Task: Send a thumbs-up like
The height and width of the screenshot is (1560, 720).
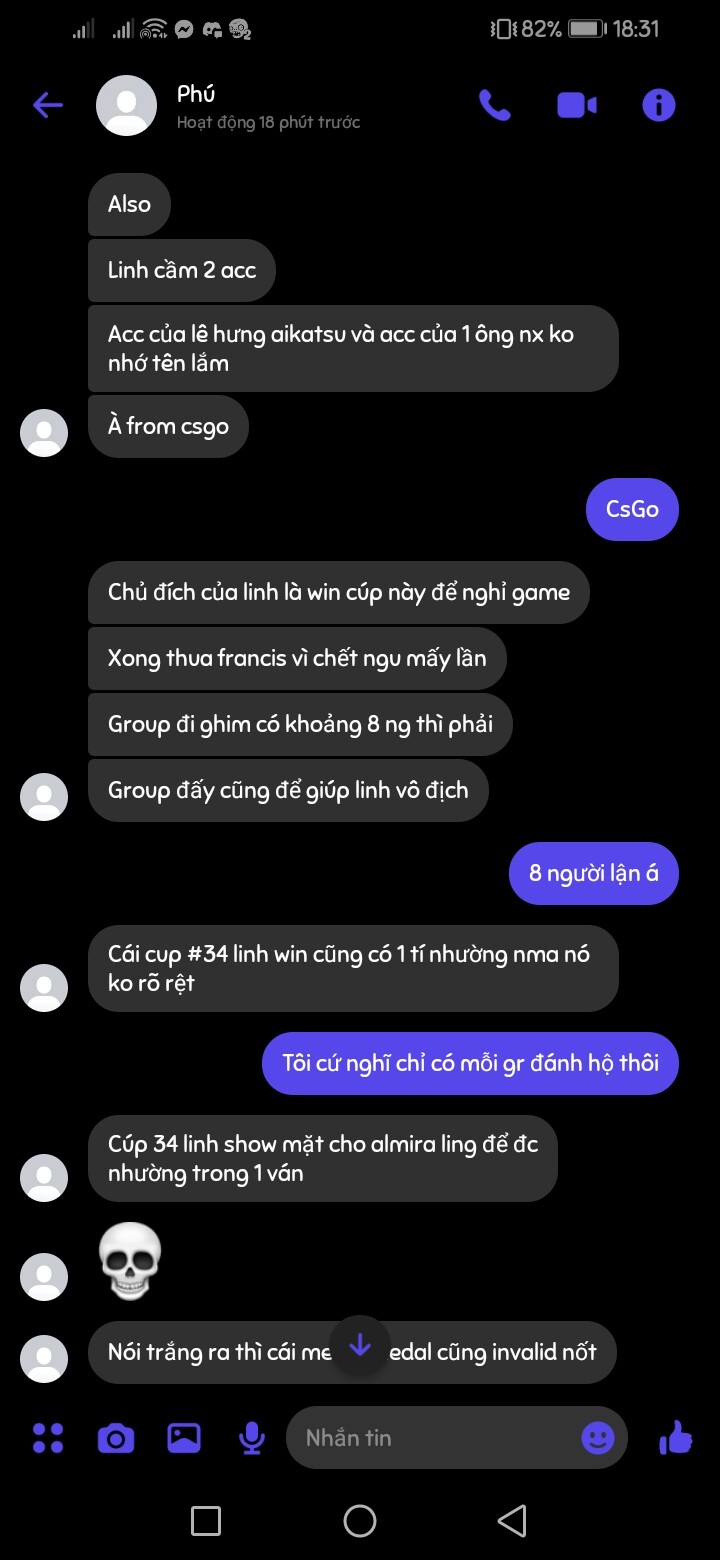Action: (x=677, y=1438)
